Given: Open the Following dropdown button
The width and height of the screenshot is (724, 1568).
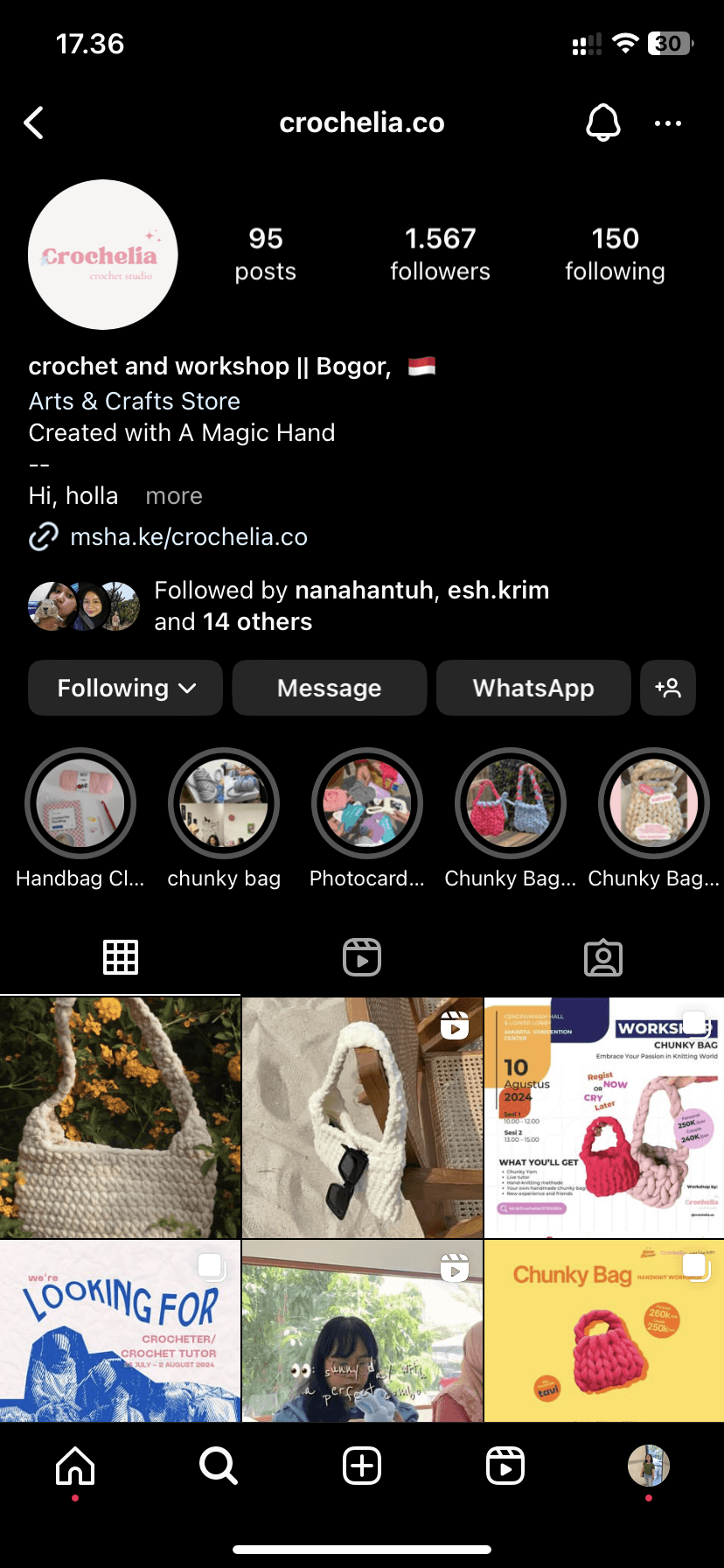Looking at the screenshot, I should point(126,688).
